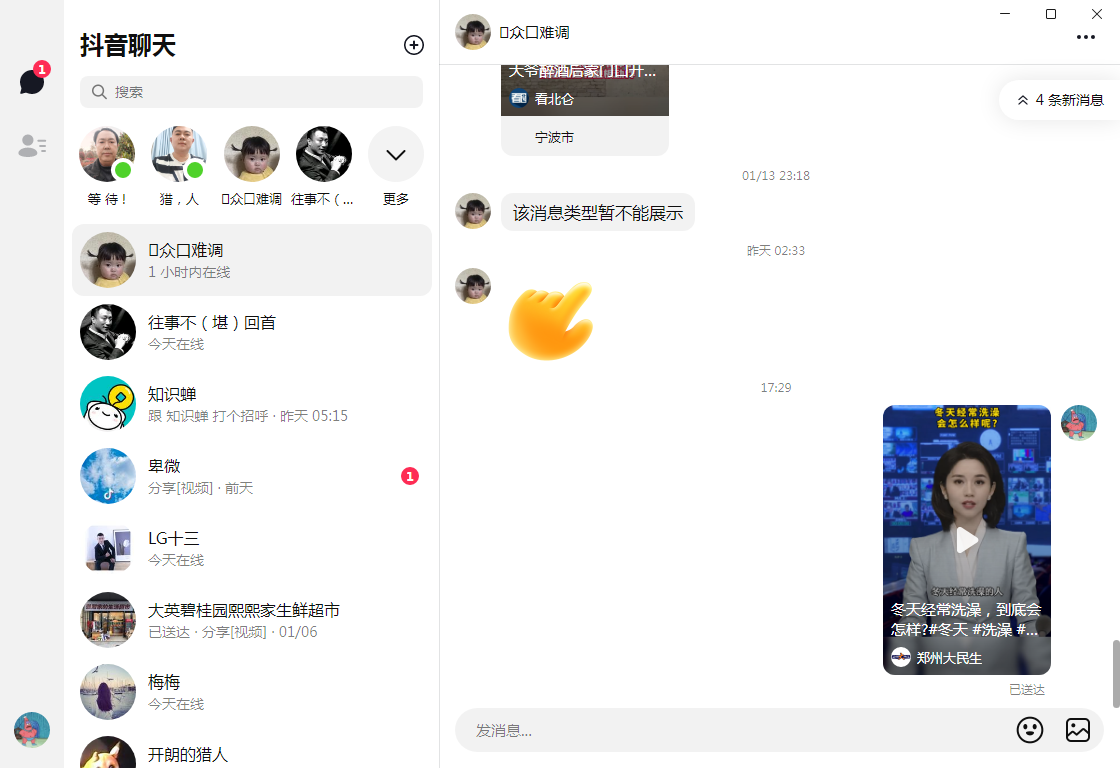Screen dimensions: 1120x768
Task: Open the chat with 大英碧桂园熙熙家生鲜超市
Action: pyautogui.click(x=251, y=620)
